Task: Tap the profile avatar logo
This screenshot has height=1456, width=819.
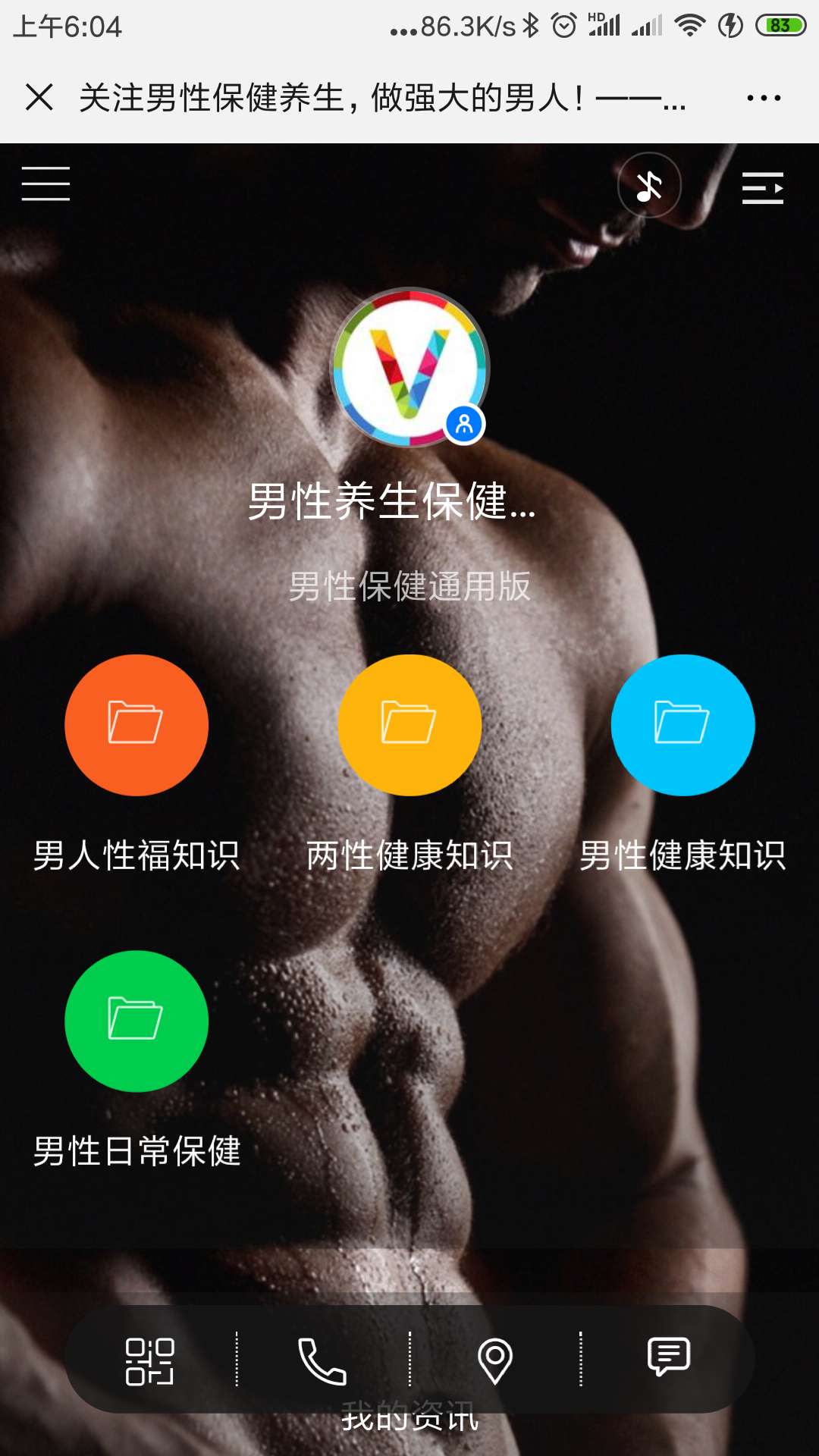Action: pos(410,368)
